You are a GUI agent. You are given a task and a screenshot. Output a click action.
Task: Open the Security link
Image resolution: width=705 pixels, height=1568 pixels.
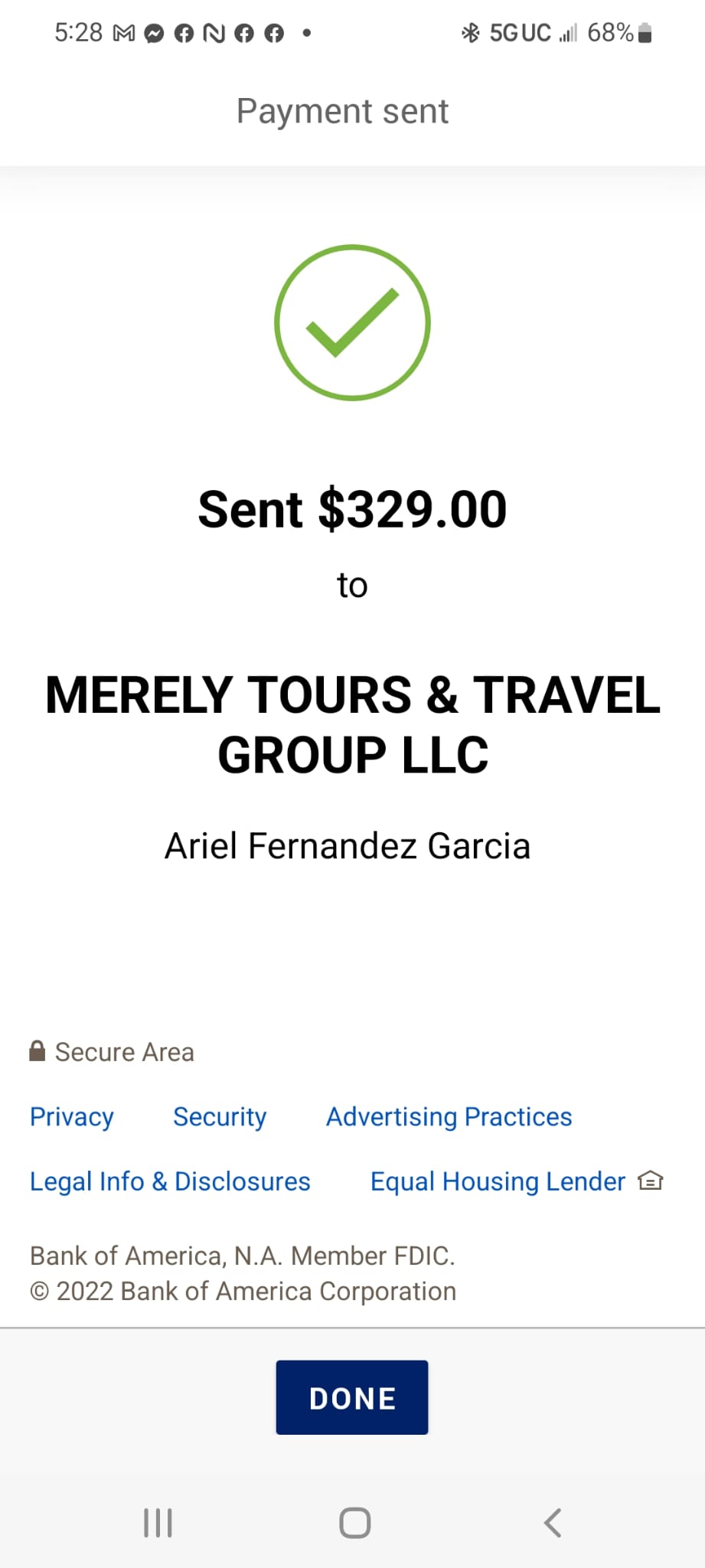[220, 1117]
